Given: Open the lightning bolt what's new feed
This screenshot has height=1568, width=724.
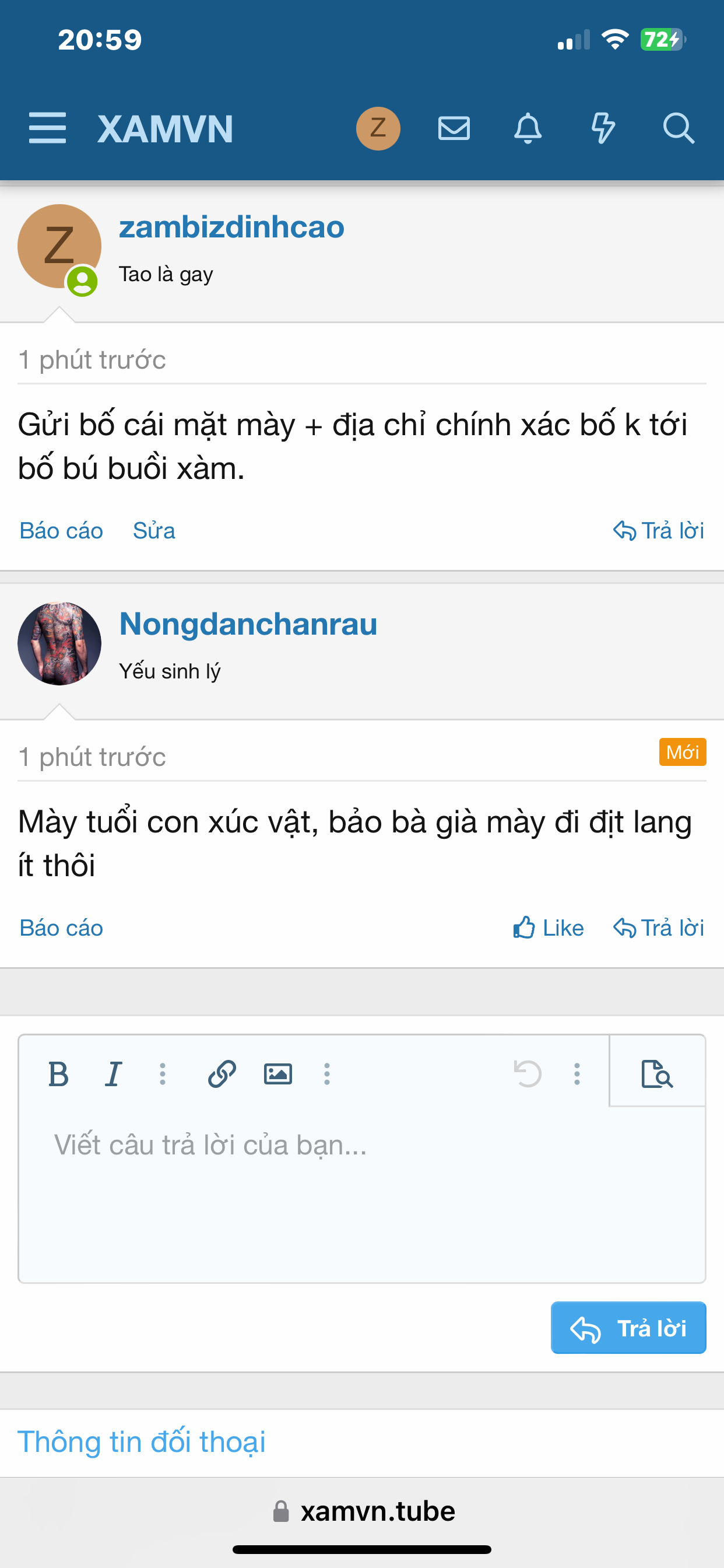Looking at the screenshot, I should [x=603, y=128].
